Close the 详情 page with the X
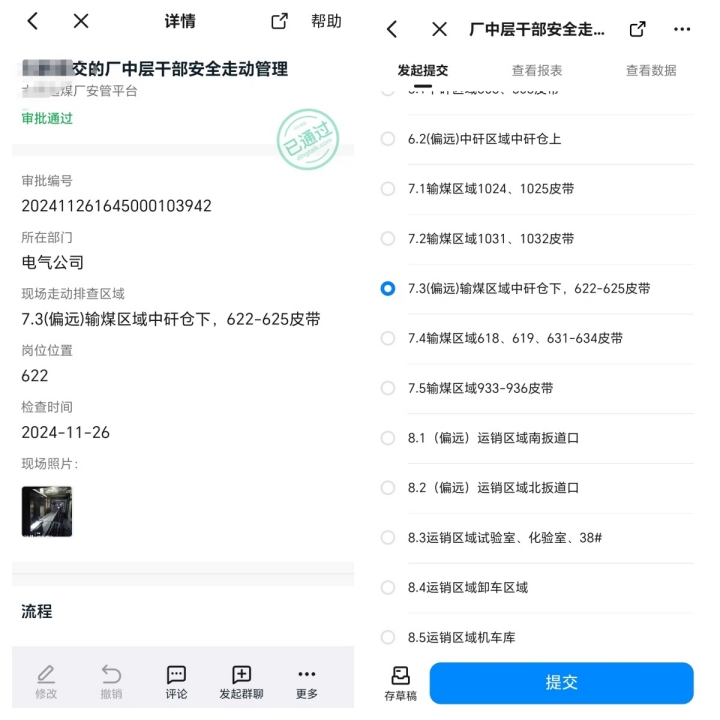This screenshot has width=720, height=720. tap(81, 21)
